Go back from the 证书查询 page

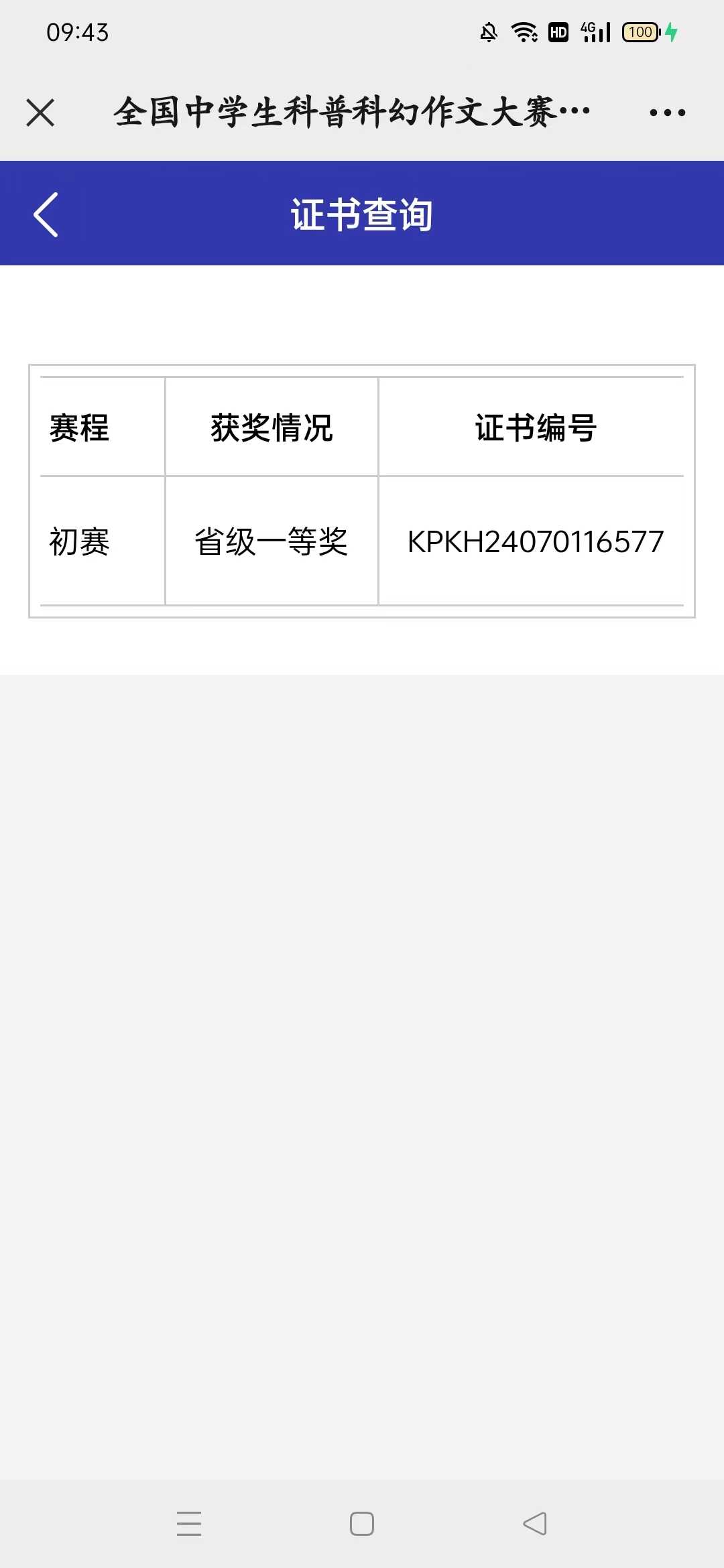point(46,214)
